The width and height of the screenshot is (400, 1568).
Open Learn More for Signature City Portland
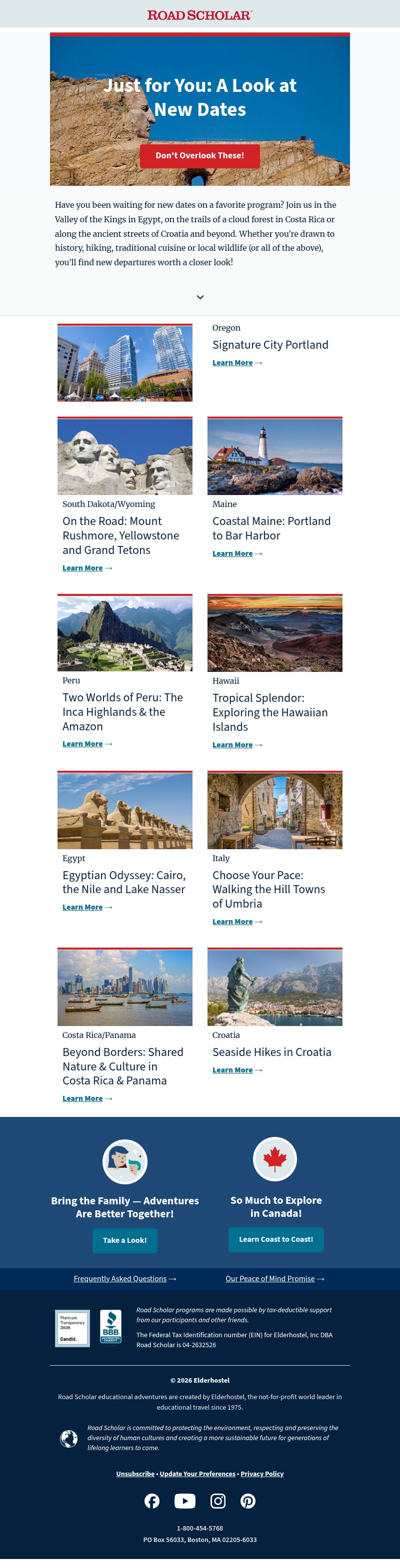tap(232, 363)
